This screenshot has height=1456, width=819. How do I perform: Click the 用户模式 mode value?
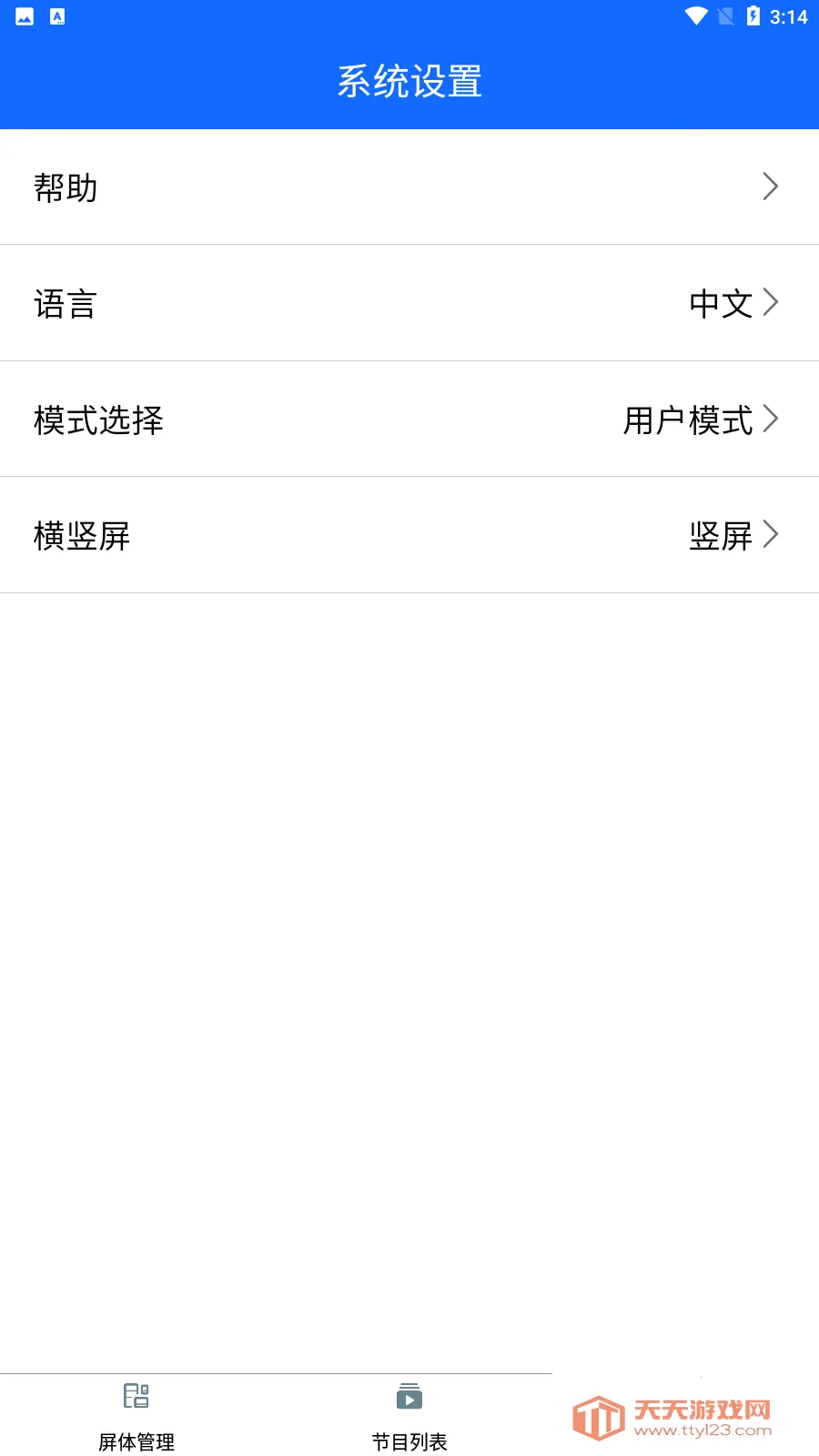(x=687, y=420)
